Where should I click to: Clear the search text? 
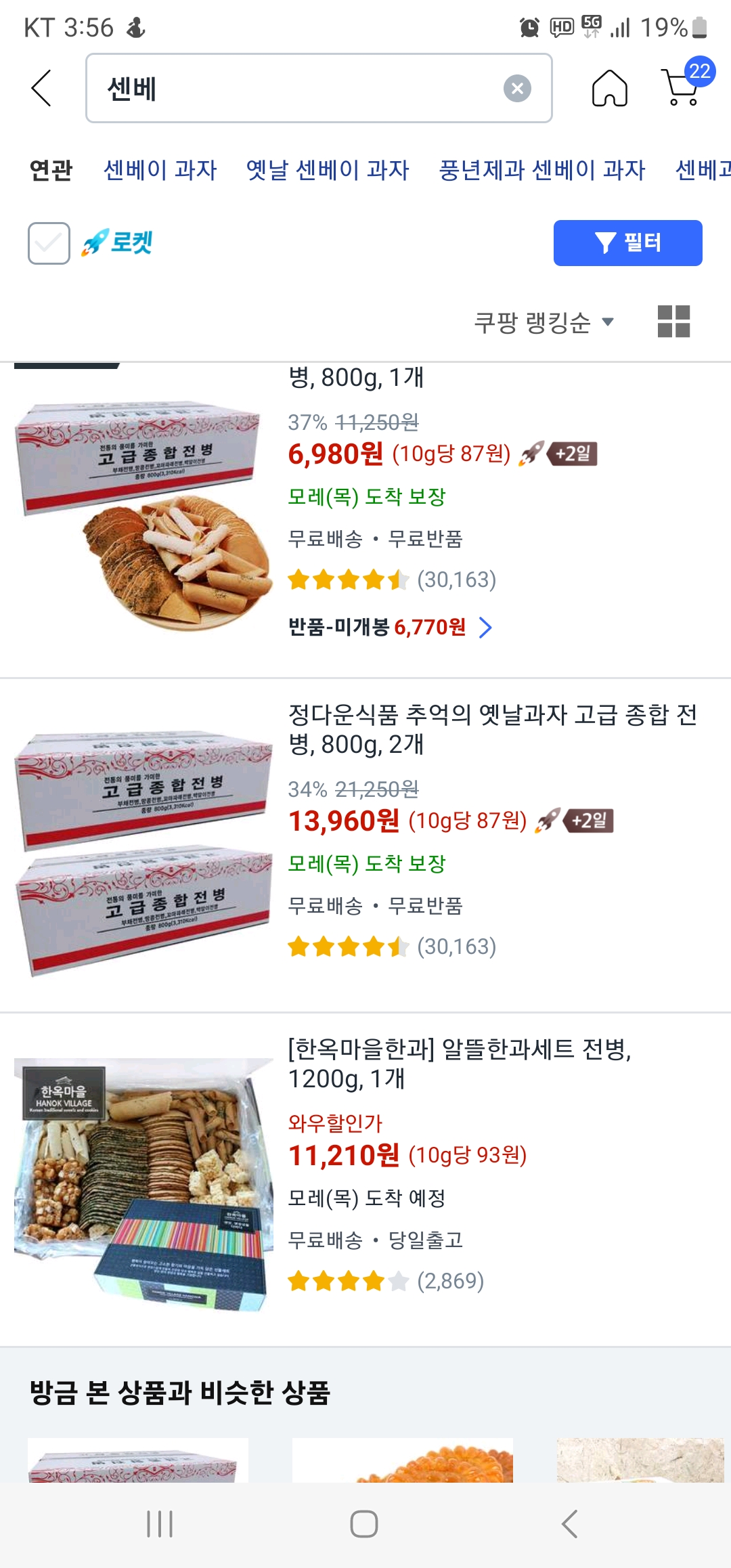point(517,88)
